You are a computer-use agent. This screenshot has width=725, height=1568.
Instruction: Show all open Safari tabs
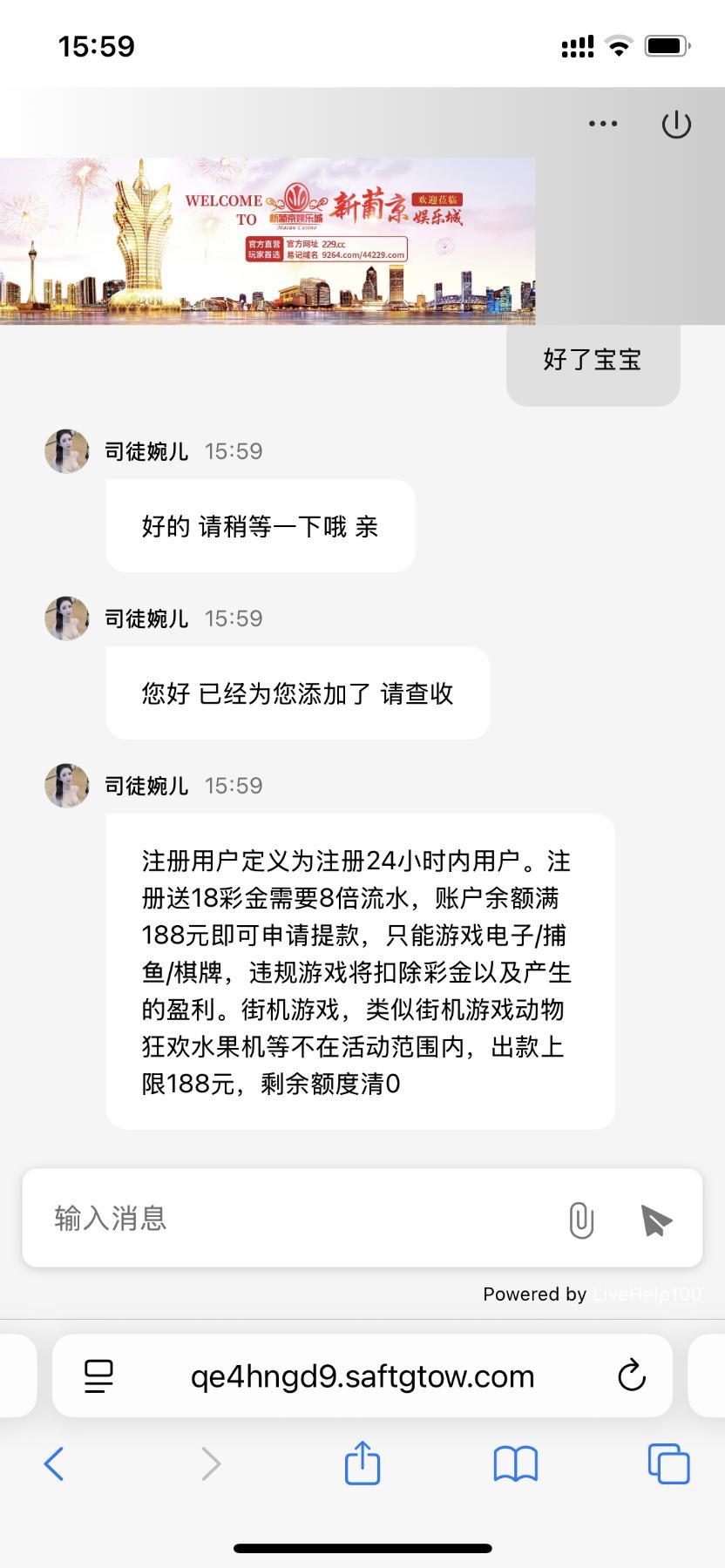pyautogui.click(x=668, y=1463)
